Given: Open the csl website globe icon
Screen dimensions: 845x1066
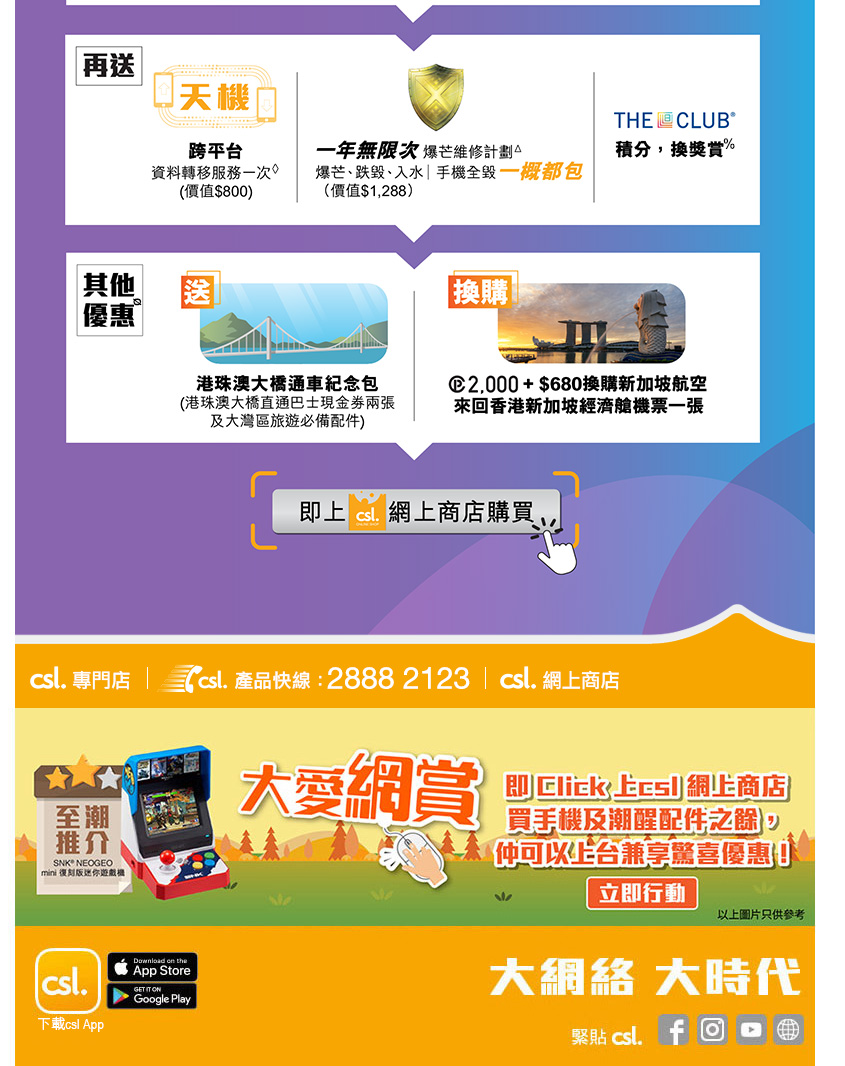Looking at the screenshot, I should [788, 1030].
